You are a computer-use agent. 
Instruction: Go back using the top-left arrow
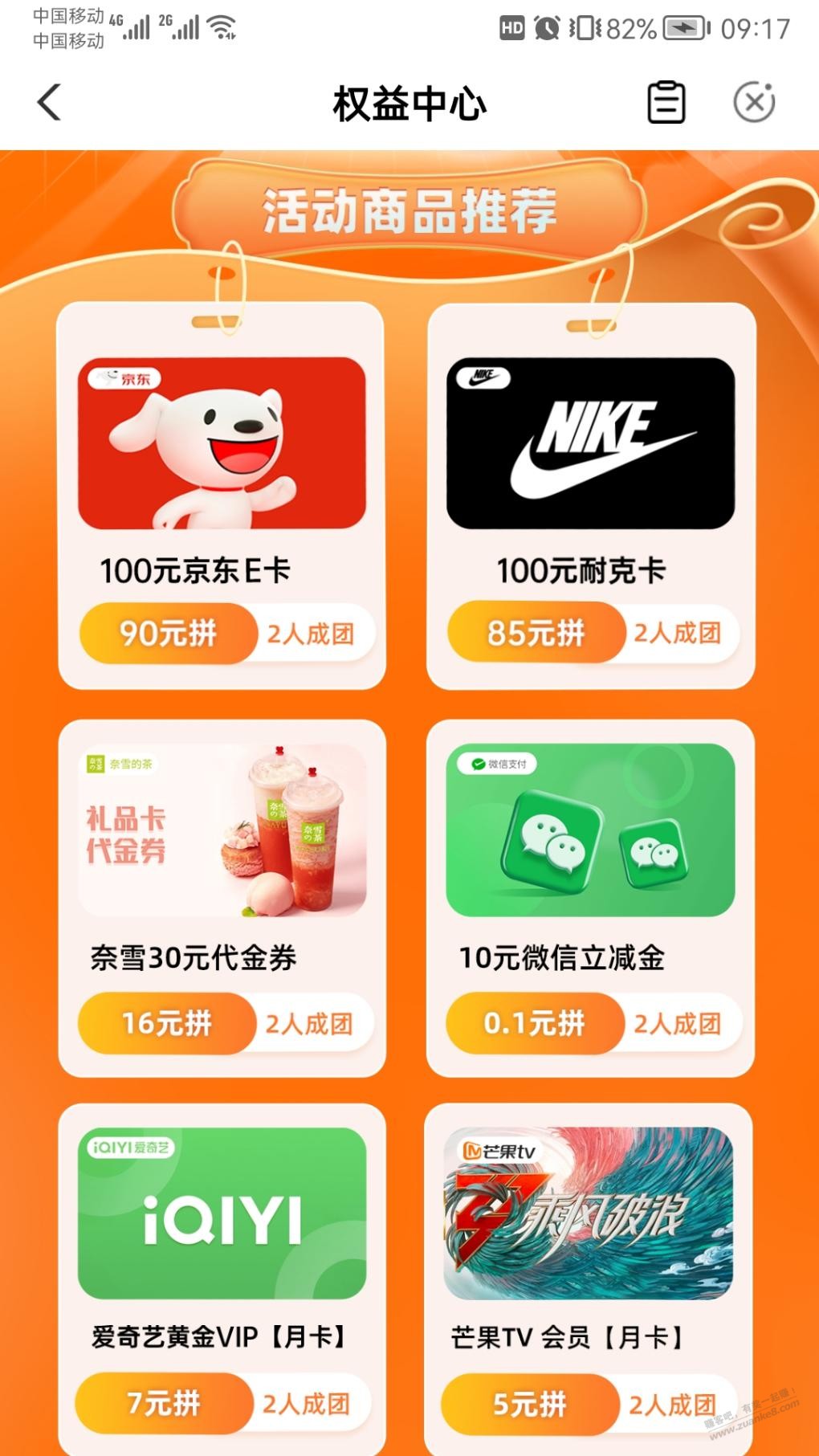pos(49,103)
